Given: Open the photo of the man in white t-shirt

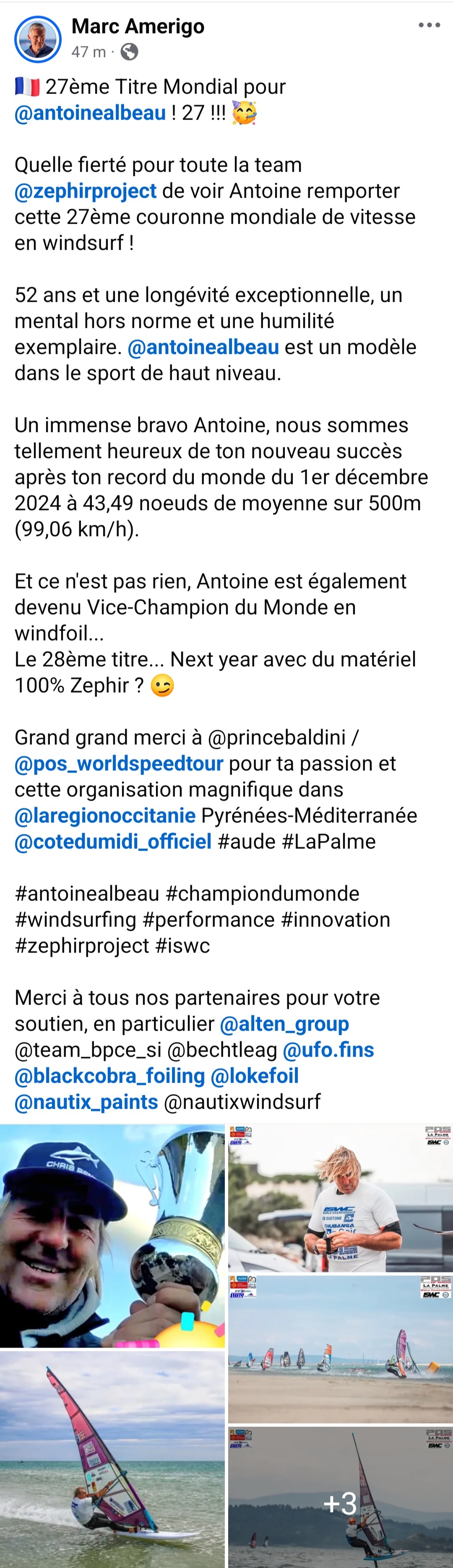Looking at the screenshot, I should click(x=340, y=1199).
